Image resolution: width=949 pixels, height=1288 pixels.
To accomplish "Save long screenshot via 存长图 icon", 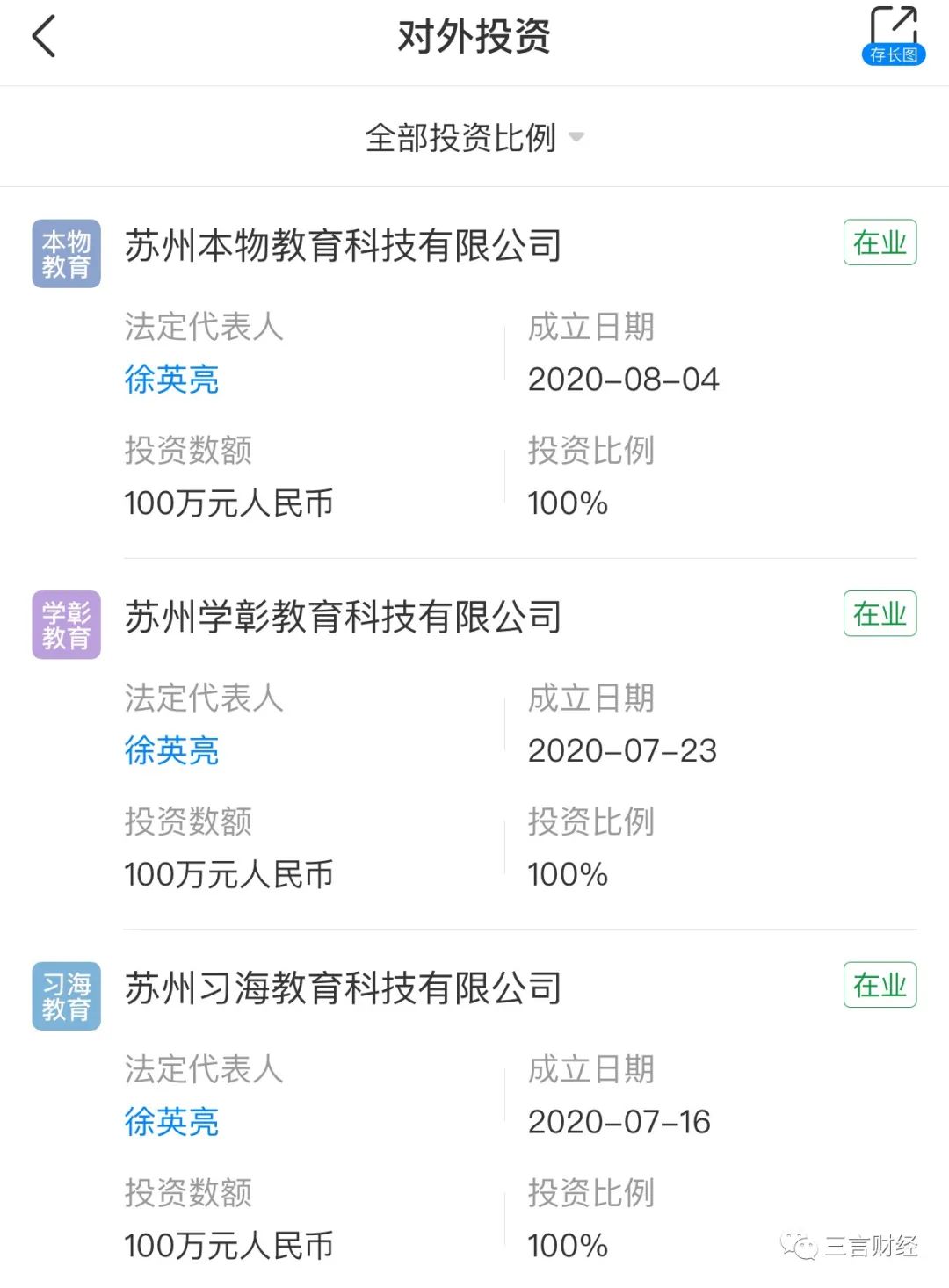I will [x=893, y=36].
